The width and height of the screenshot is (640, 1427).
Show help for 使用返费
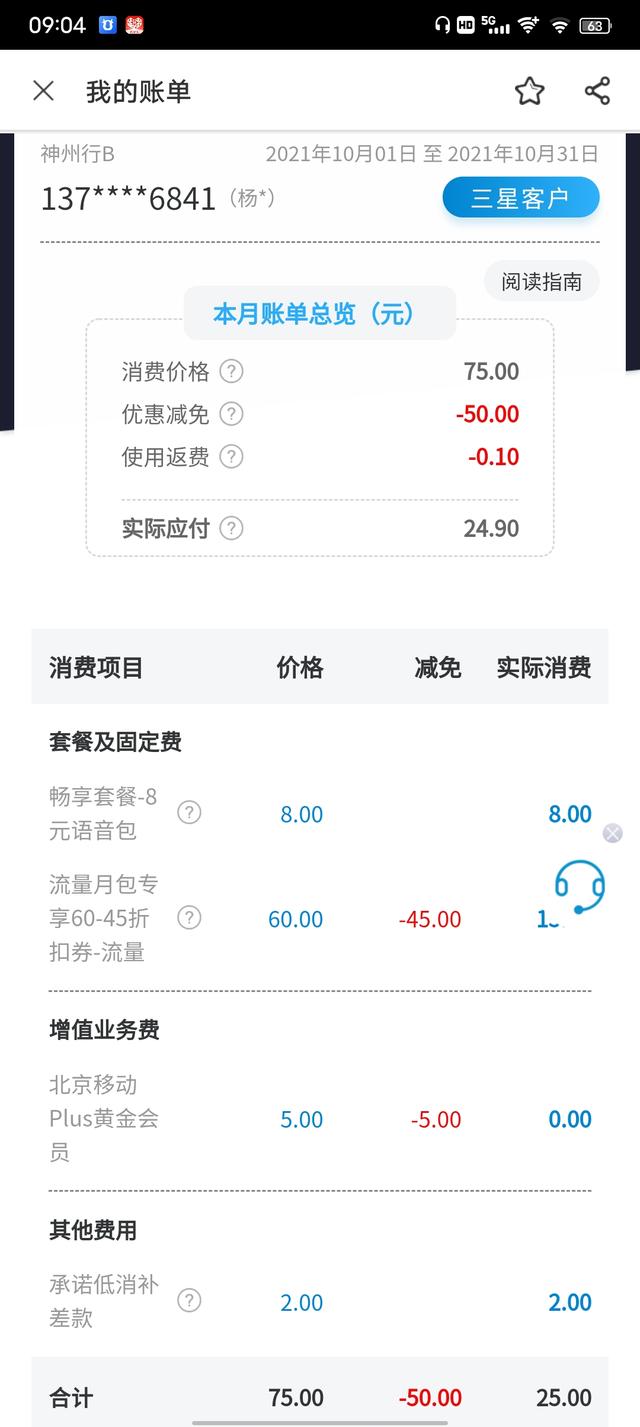[x=231, y=457]
